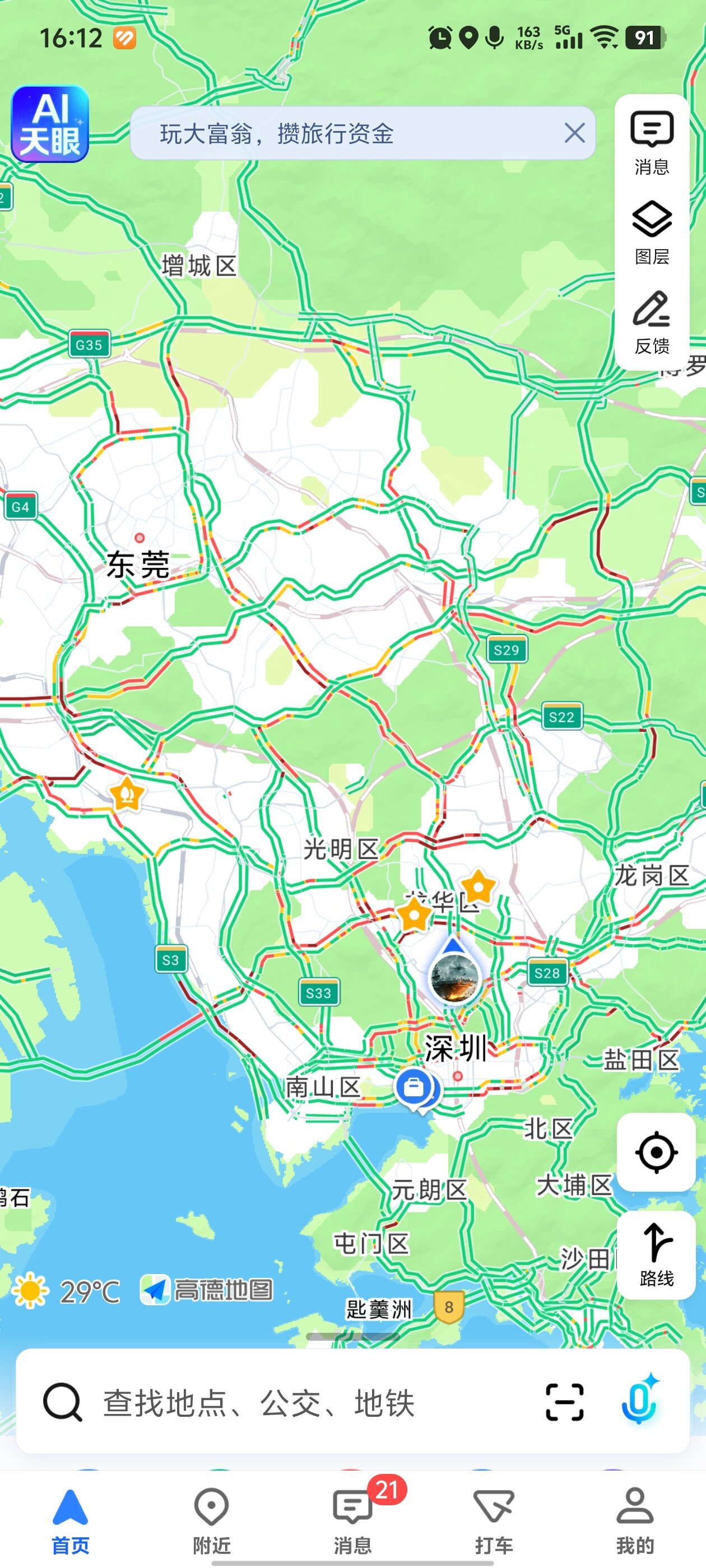Dismiss the 玩大富翁 banner
The height and width of the screenshot is (1568, 706).
point(574,133)
